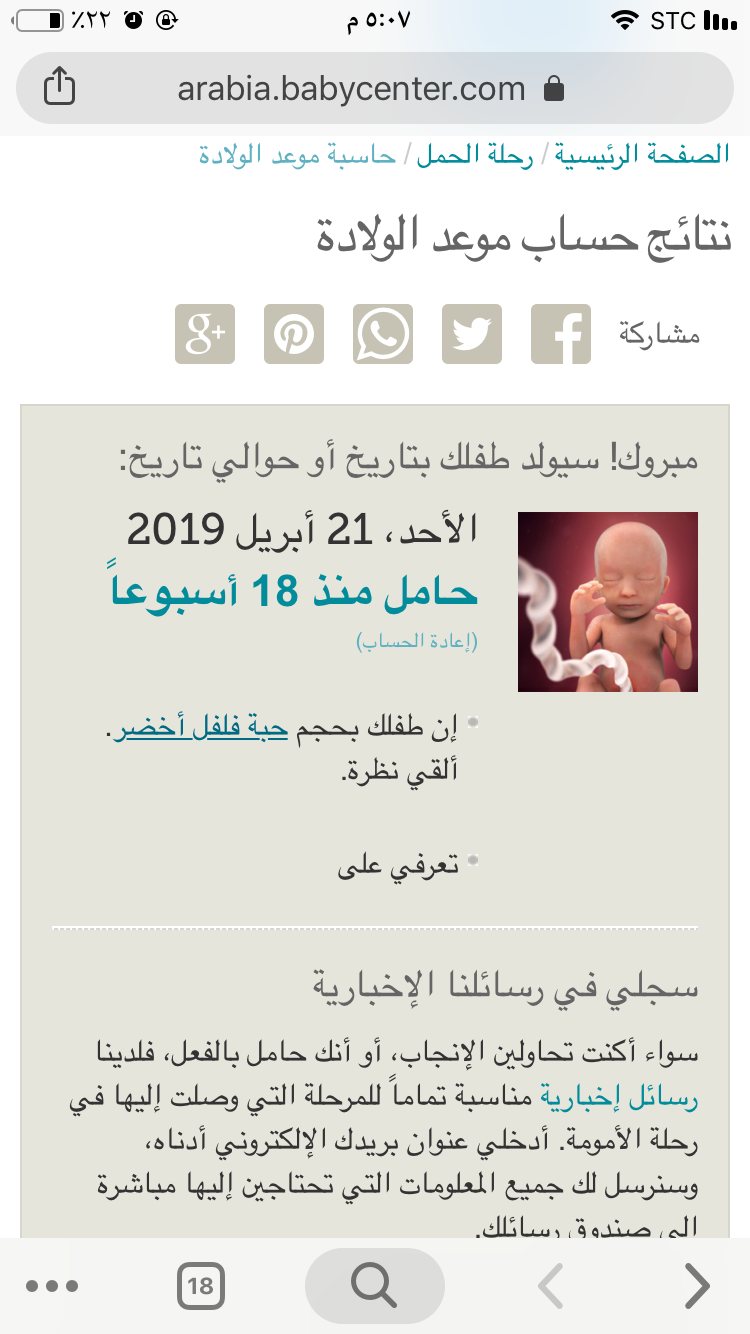Tap the share icon in the address bar

[60, 88]
